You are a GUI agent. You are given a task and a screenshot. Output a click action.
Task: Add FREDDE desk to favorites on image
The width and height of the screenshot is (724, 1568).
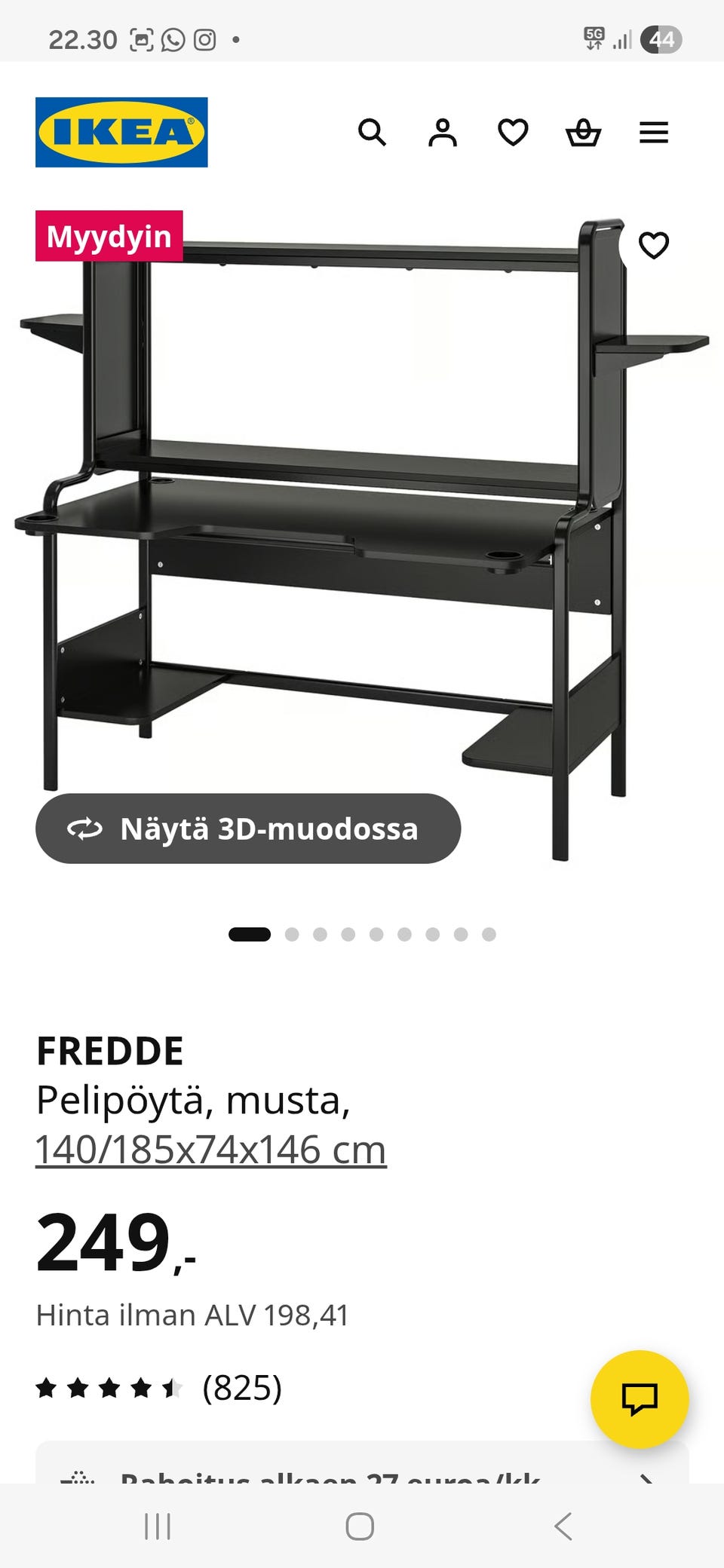click(x=653, y=245)
